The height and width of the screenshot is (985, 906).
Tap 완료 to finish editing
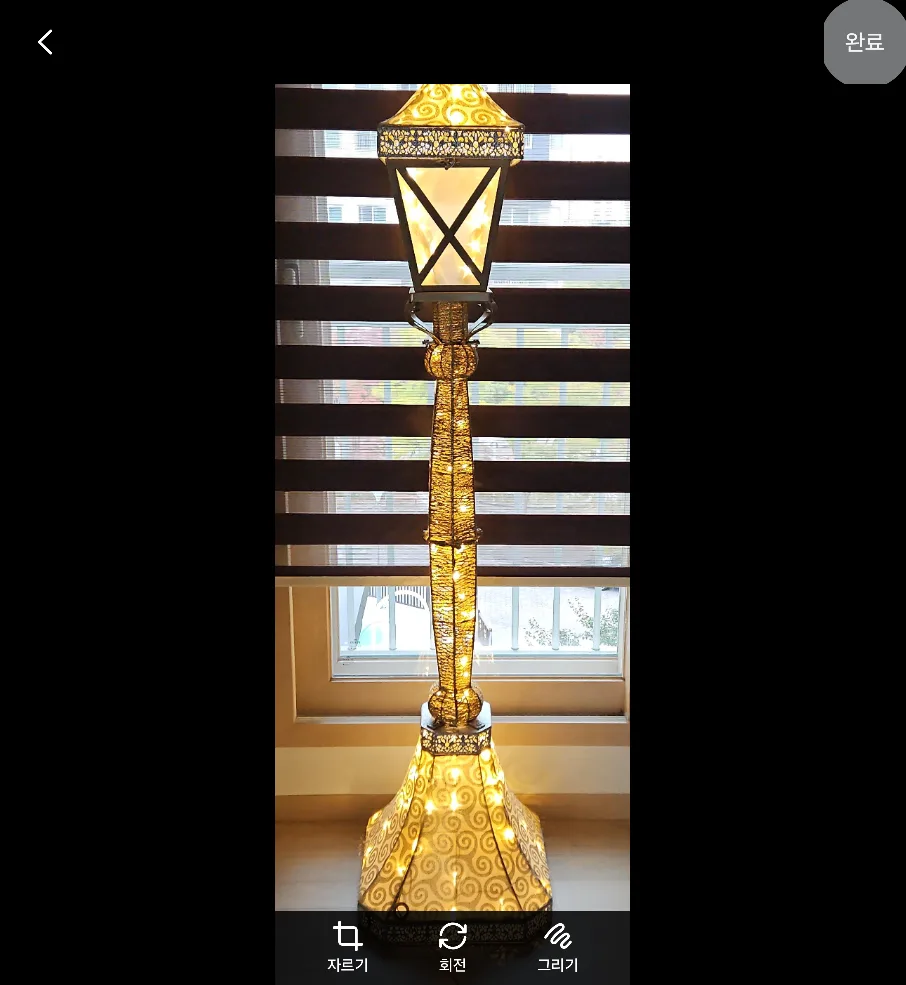(x=864, y=42)
